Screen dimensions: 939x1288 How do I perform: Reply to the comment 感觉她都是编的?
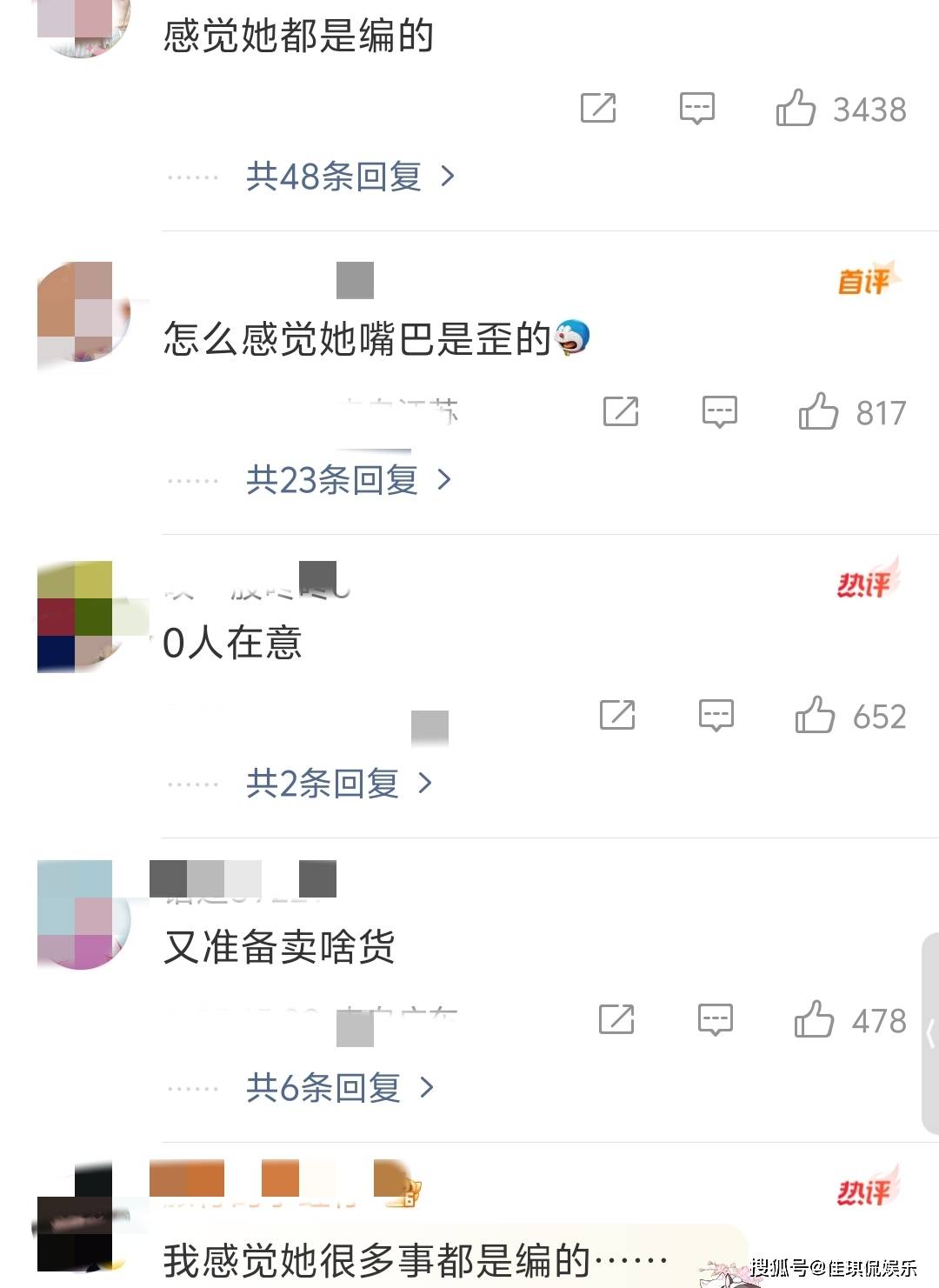point(696,109)
